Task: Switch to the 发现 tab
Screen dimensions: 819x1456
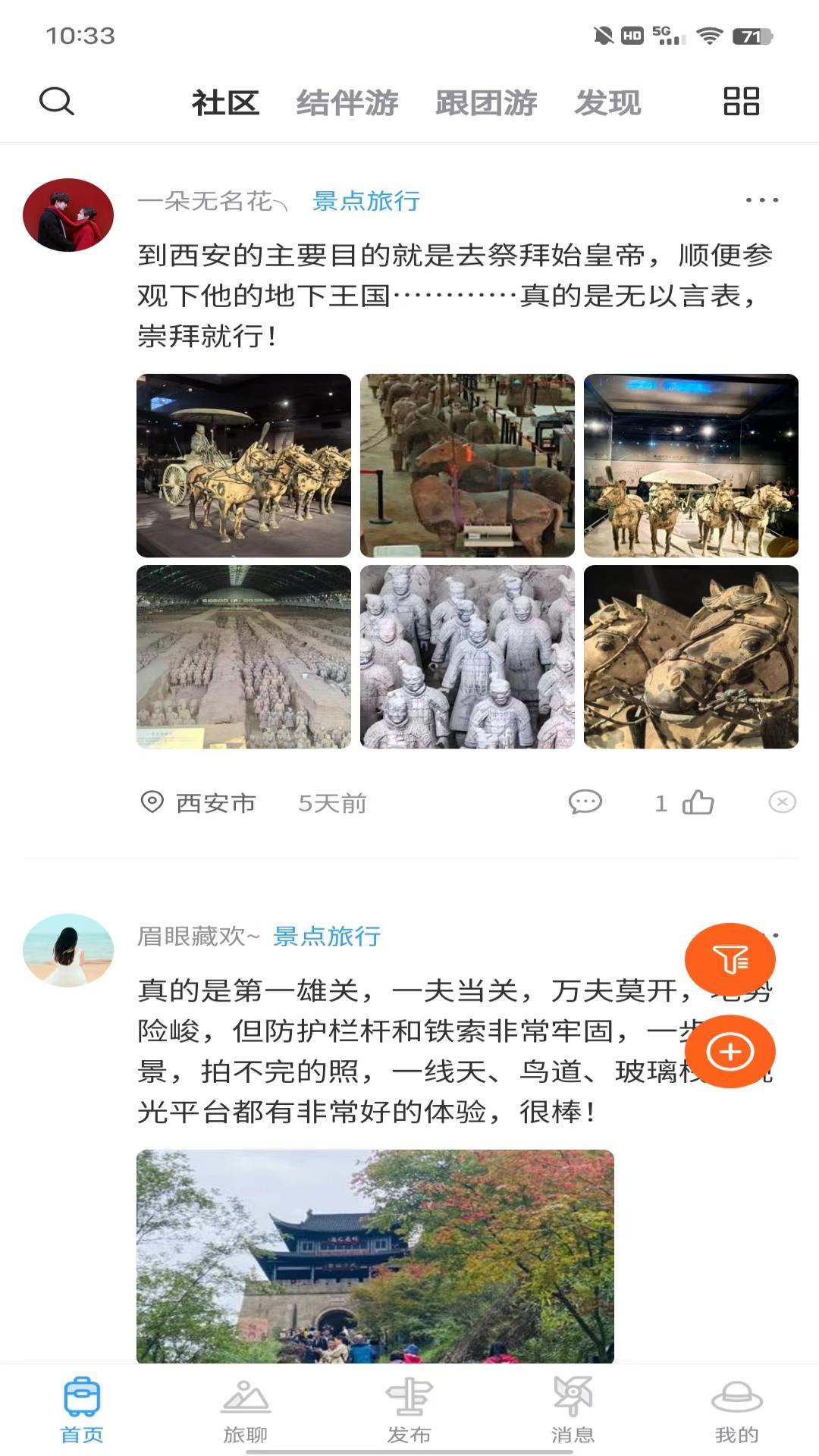Action: coord(610,102)
